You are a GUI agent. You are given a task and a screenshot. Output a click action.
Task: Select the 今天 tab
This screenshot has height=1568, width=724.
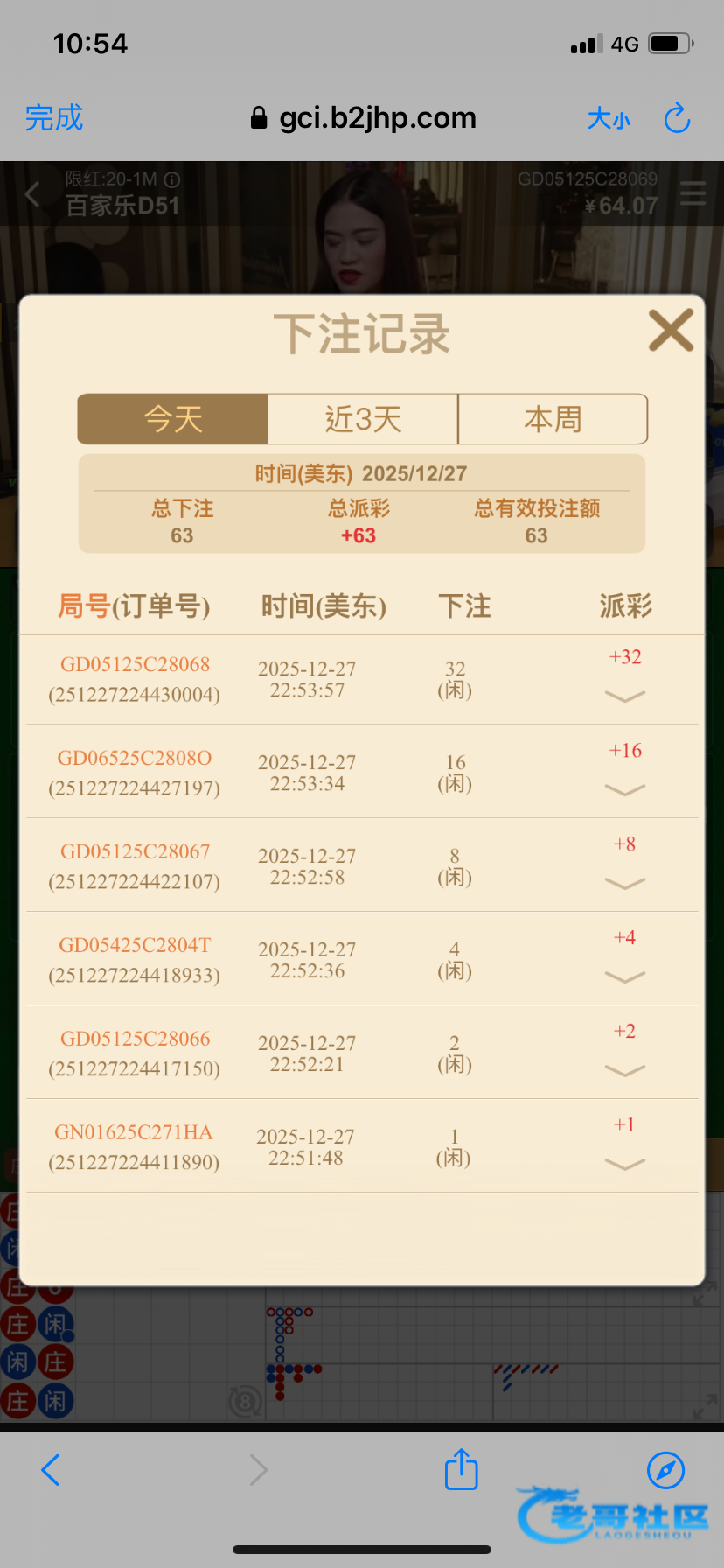(173, 419)
